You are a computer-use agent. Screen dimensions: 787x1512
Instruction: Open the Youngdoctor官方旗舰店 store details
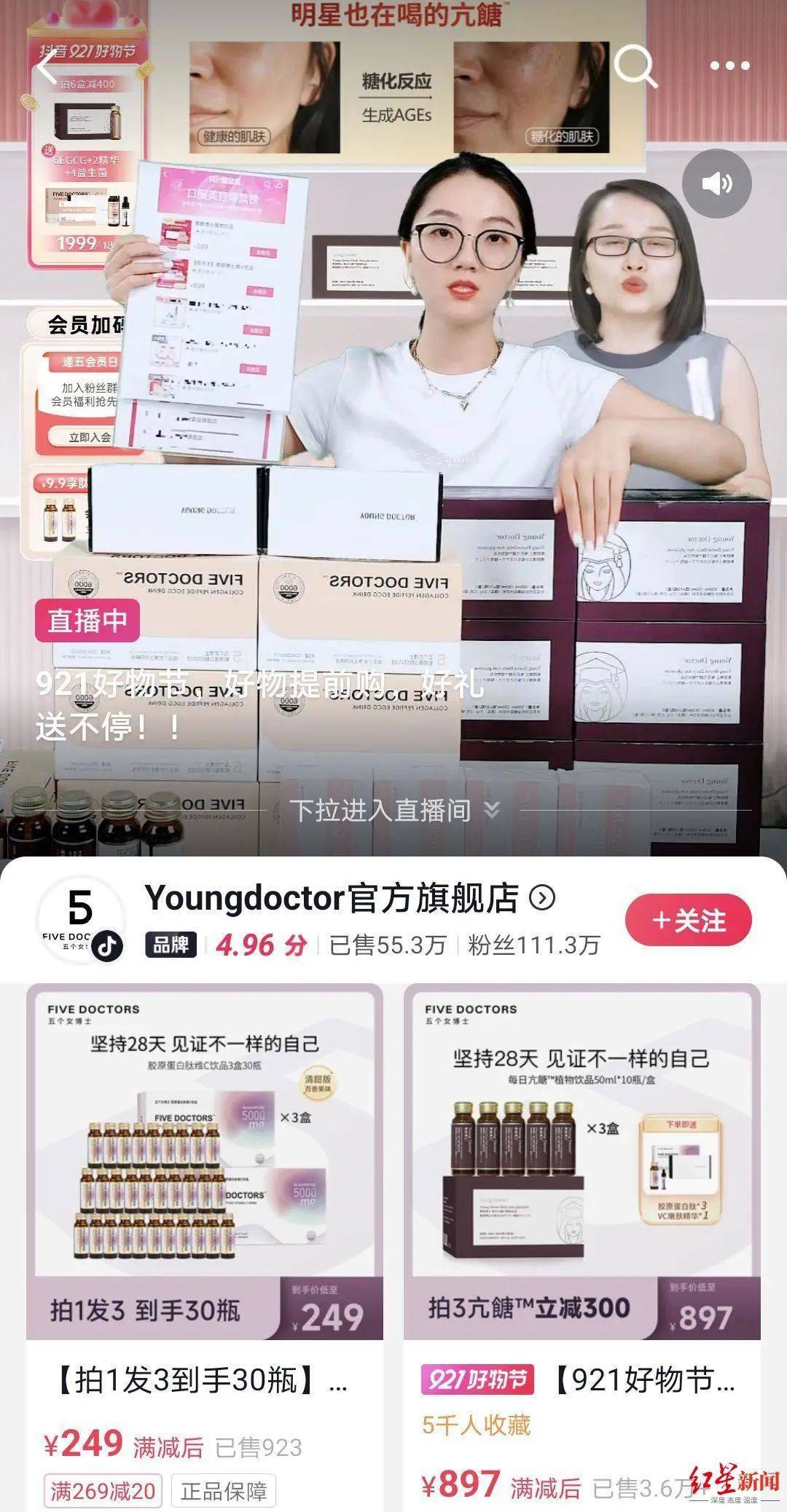[x=350, y=899]
